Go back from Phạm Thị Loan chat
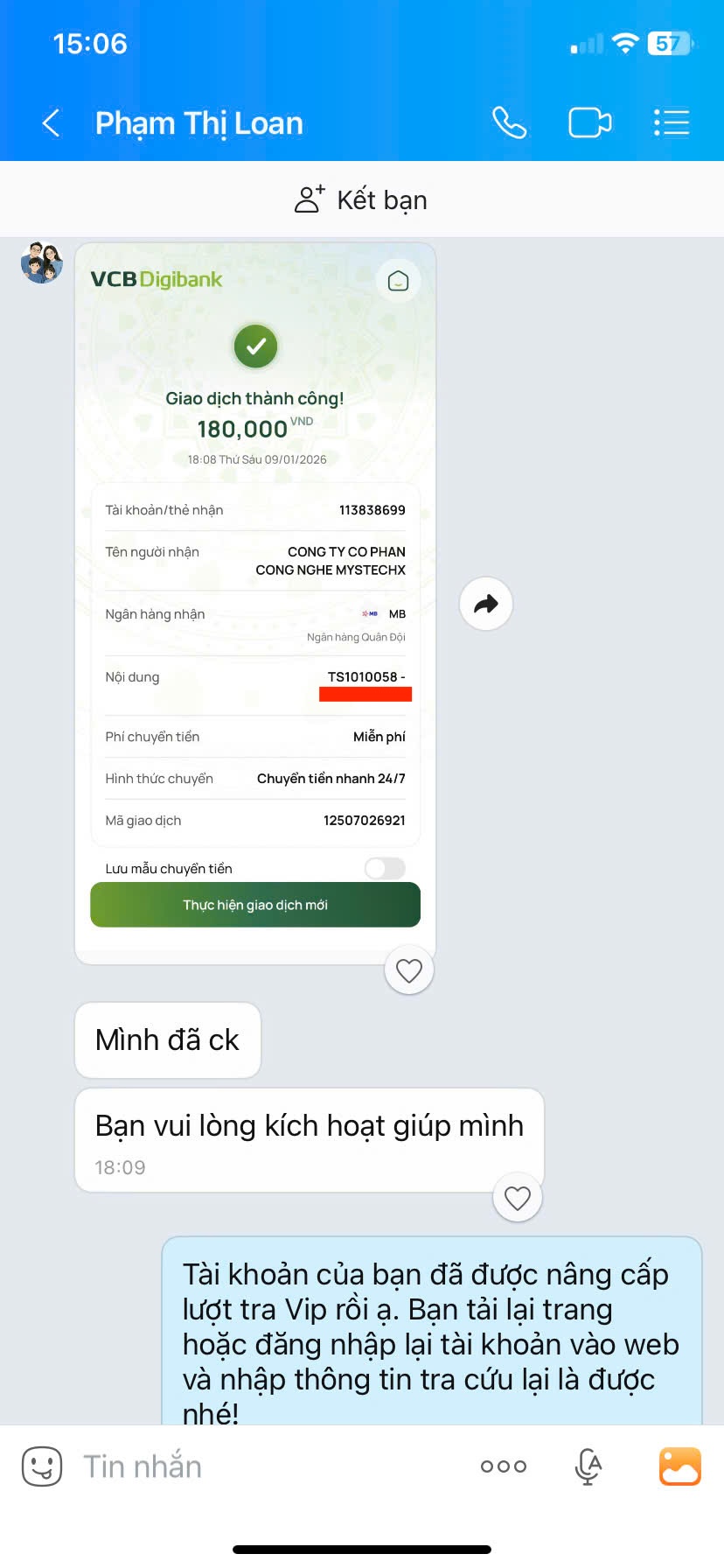Viewport: 724px width, 1568px height. click(51, 123)
